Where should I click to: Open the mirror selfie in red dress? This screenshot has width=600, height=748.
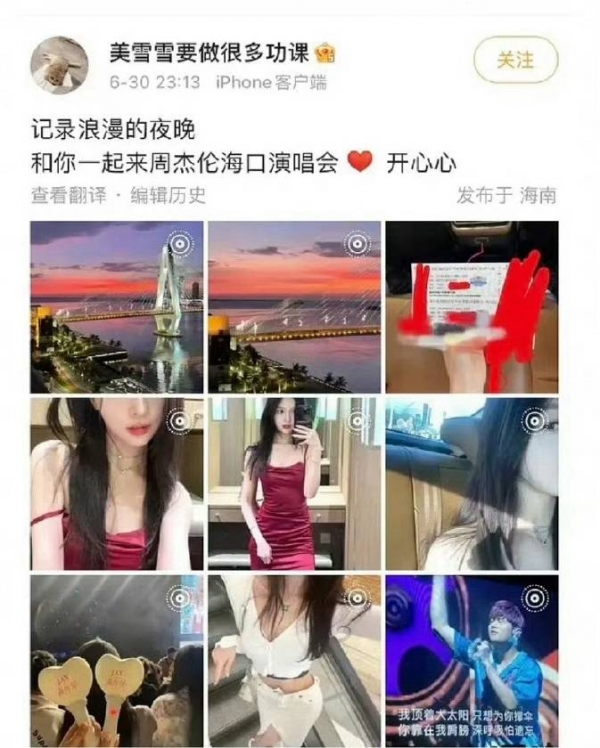[294, 483]
